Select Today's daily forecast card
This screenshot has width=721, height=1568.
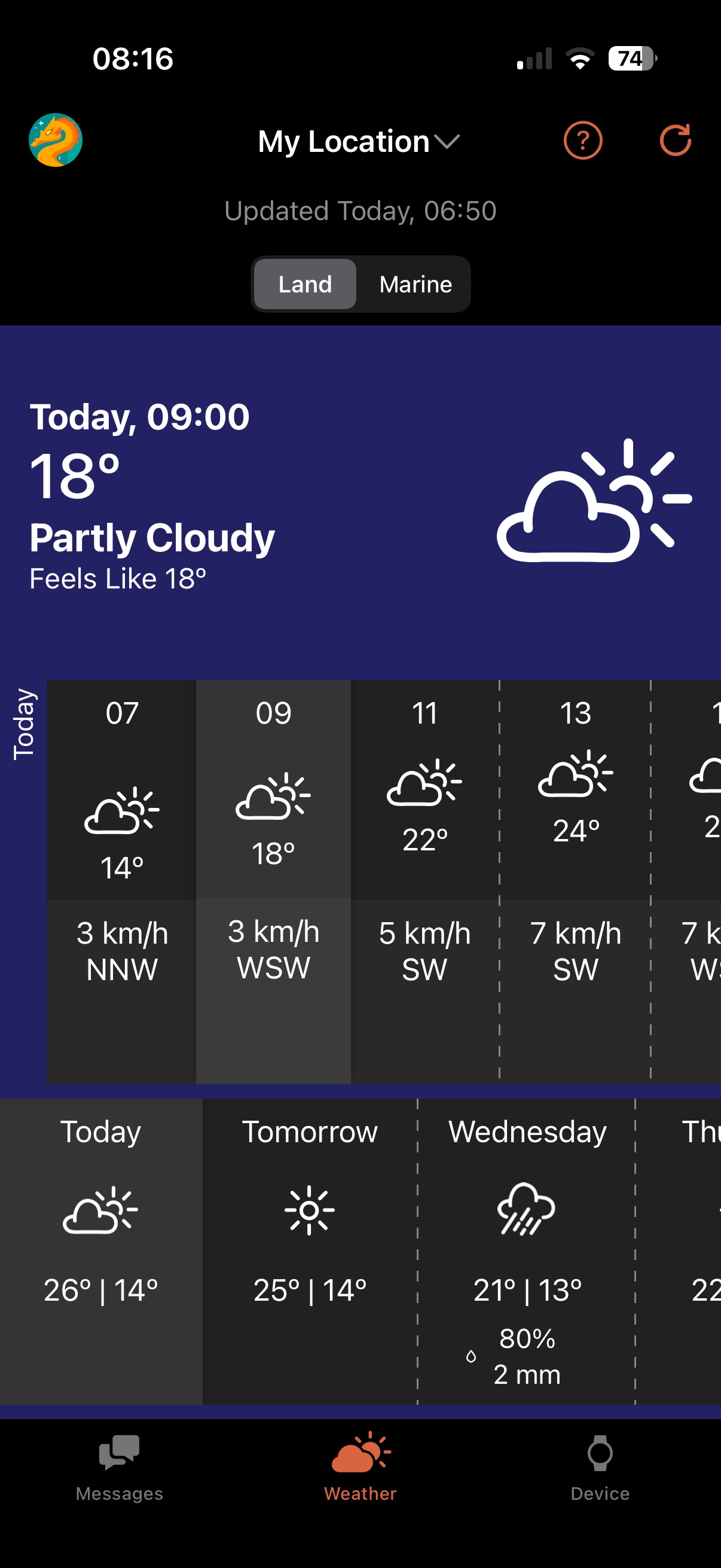[101, 1252]
